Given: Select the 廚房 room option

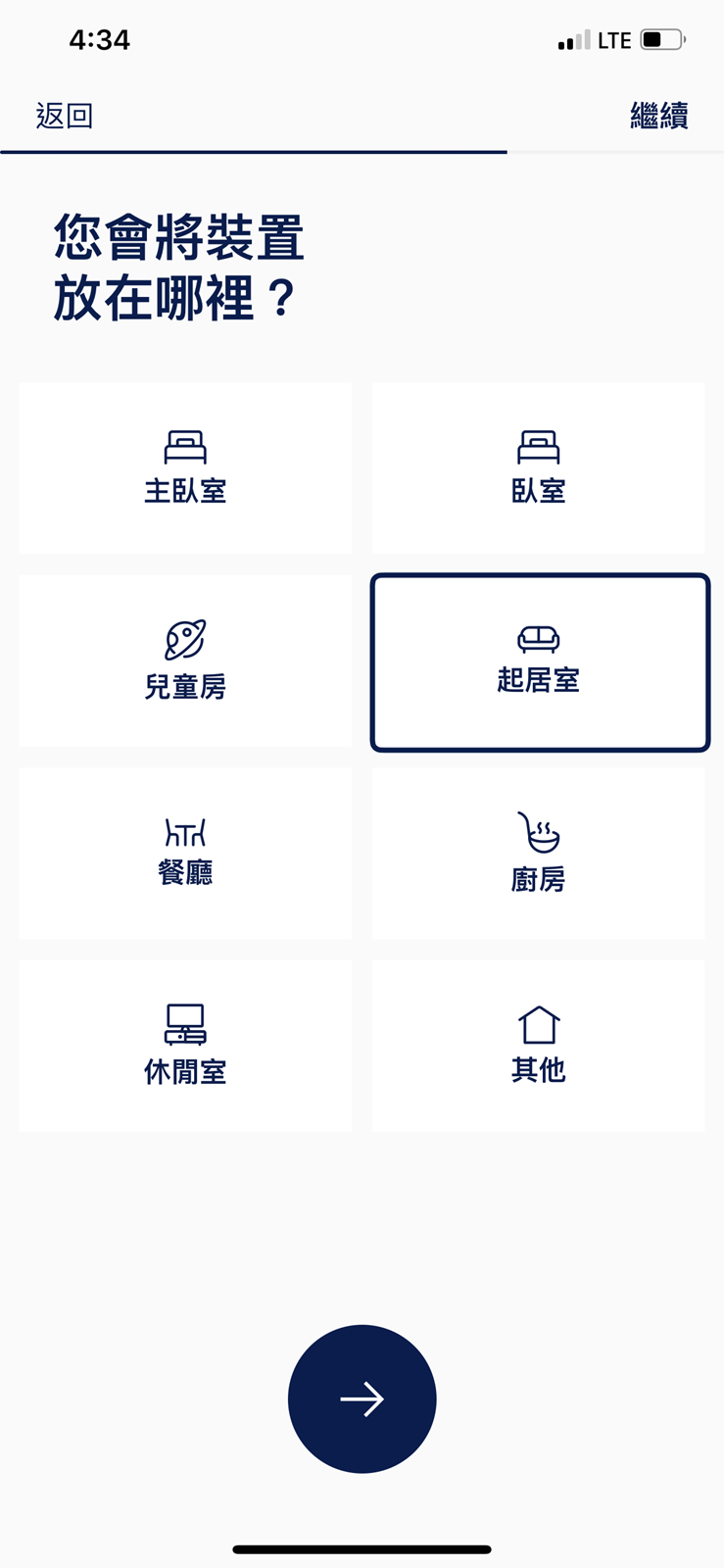Looking at the screenshot, I should tap(538, 853).
